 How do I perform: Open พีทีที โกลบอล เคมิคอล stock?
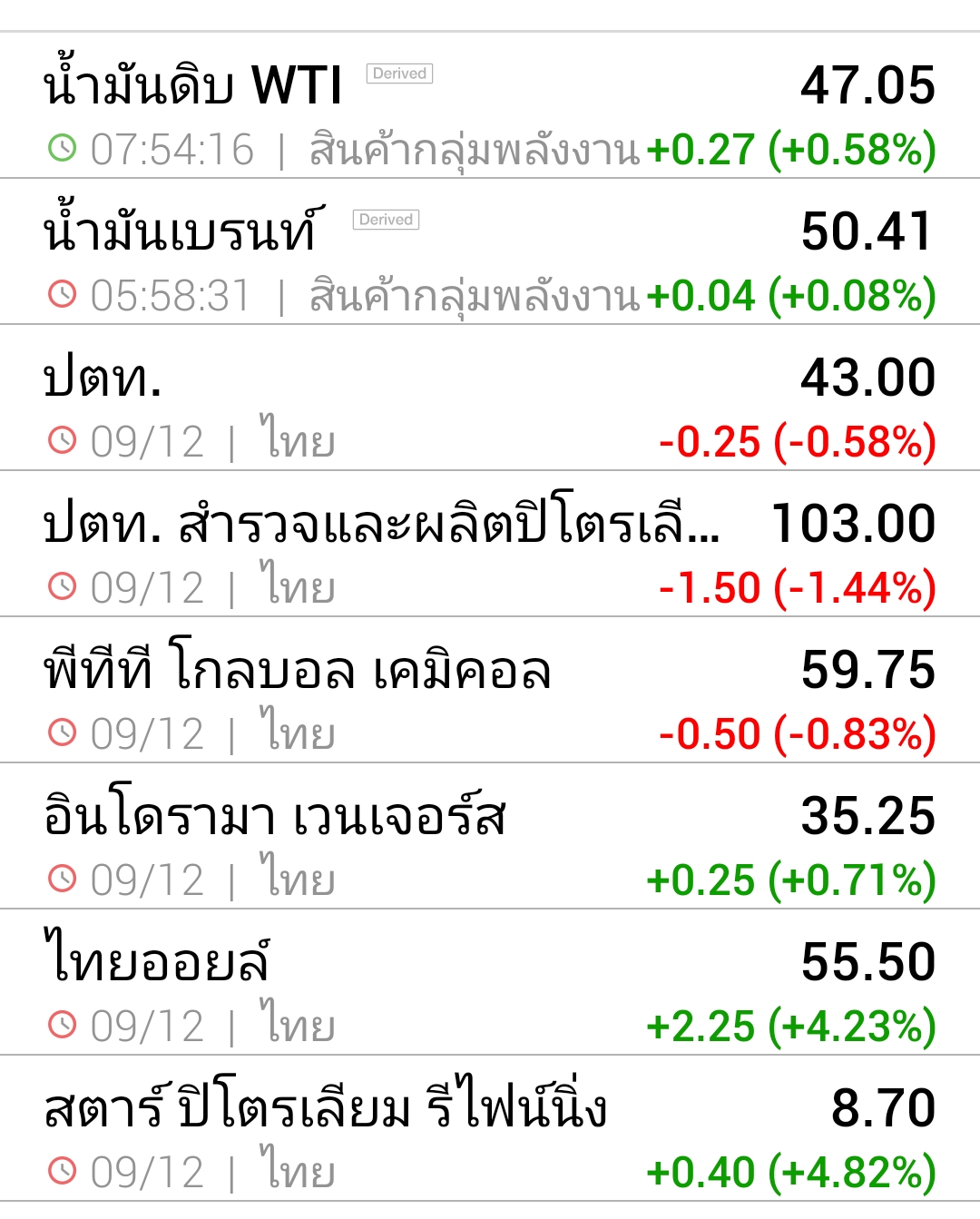(x=490, y=692)
